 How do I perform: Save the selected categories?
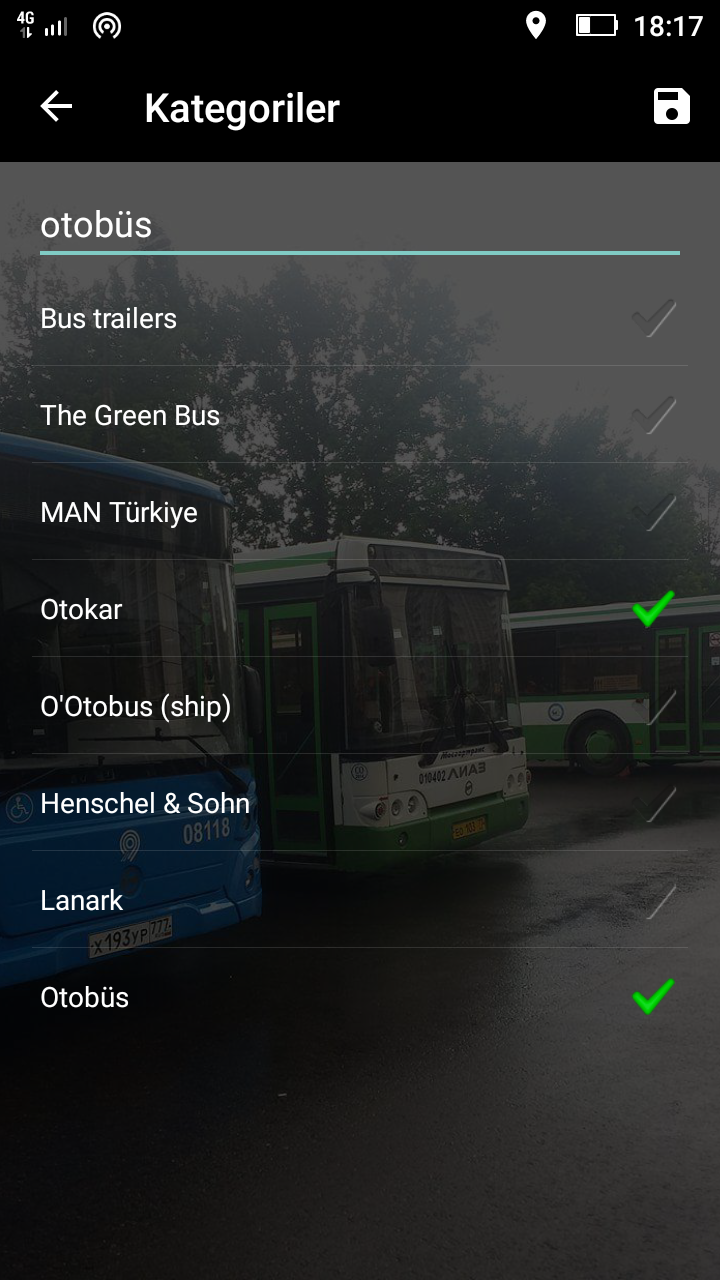(671, 106)
